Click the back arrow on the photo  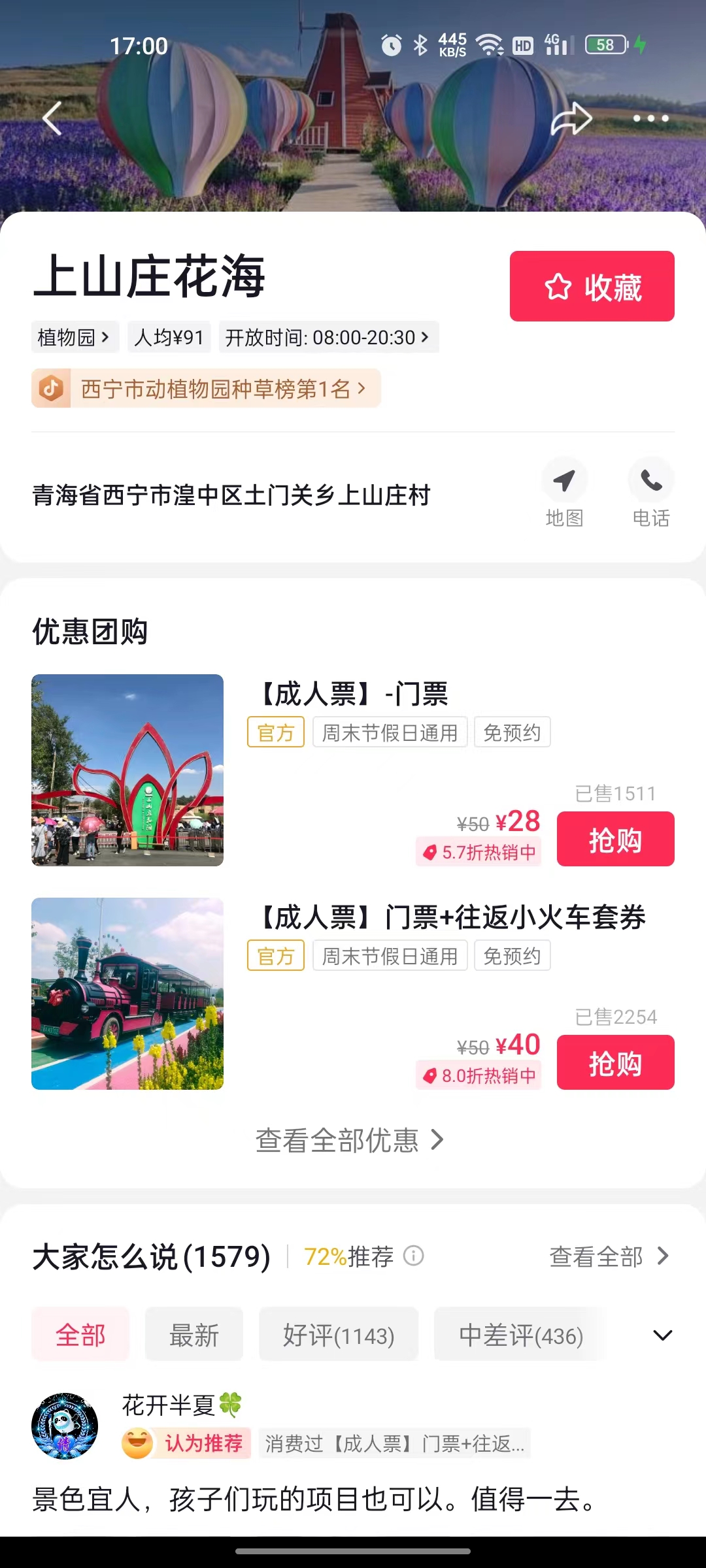pos(53,118)
